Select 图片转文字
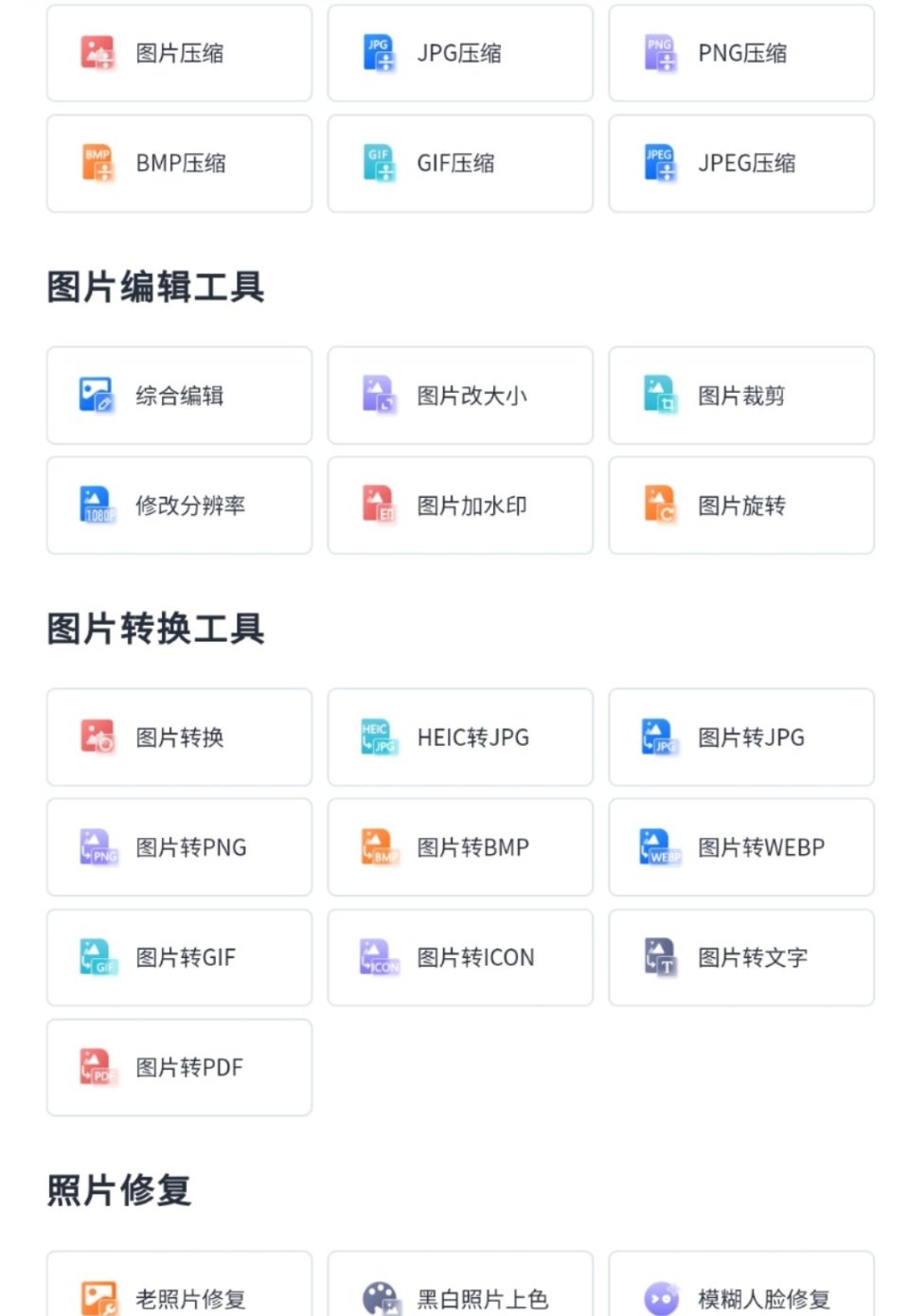 [x=741, y=957]
